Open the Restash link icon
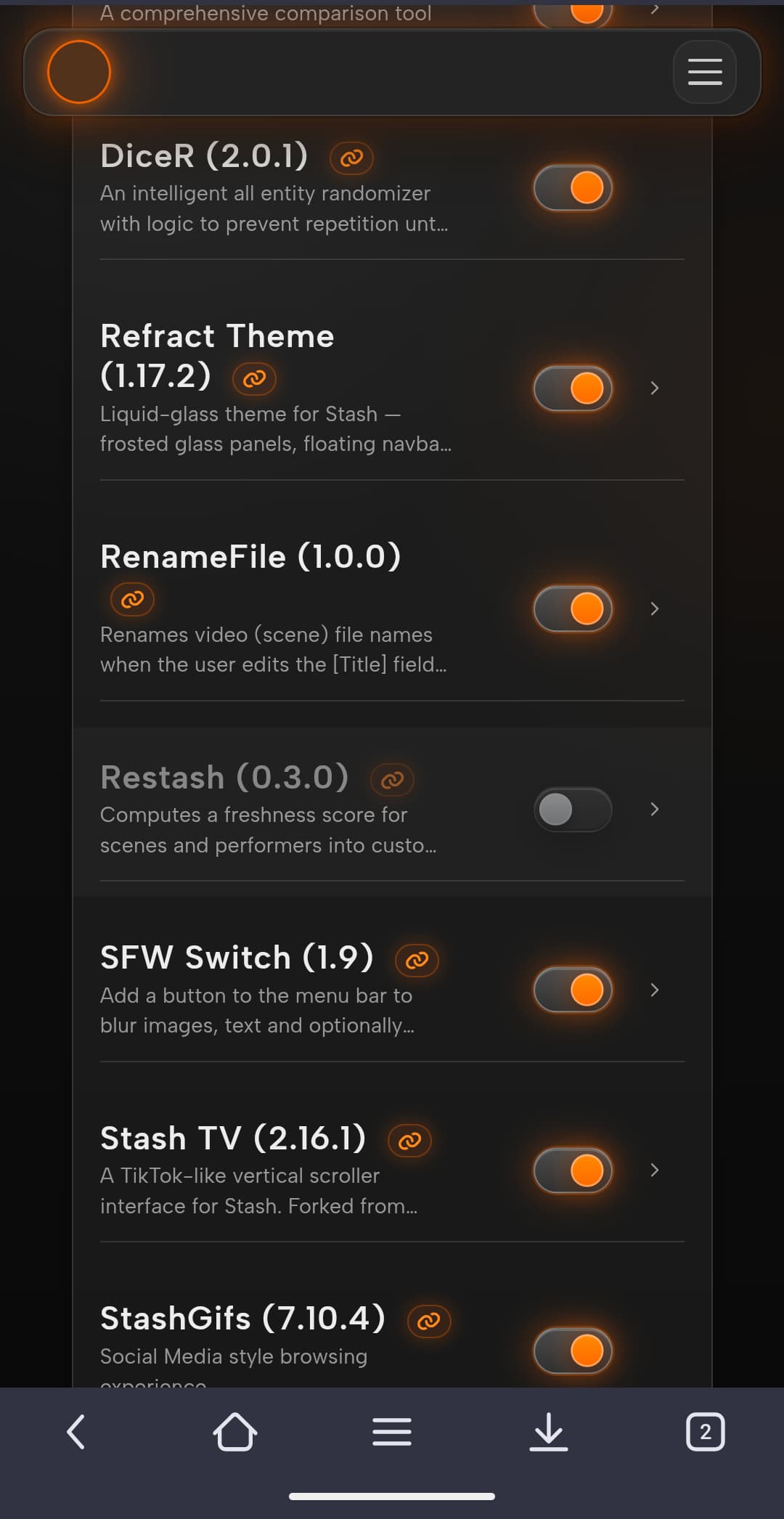Image resolution: width=784 pixels, height=1519 pixels. [x=392, y=780]
